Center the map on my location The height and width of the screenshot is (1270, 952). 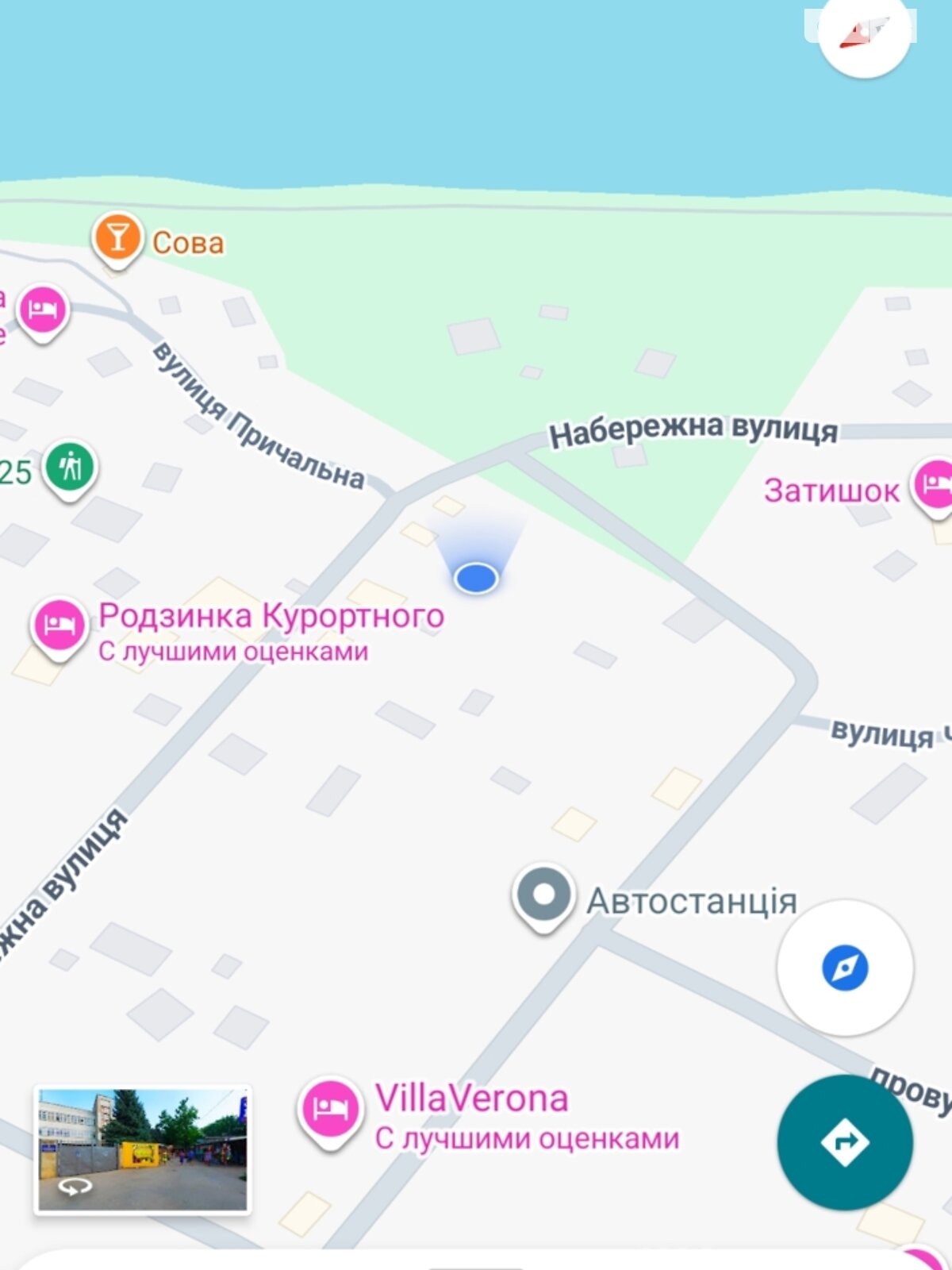coord(845,968)
